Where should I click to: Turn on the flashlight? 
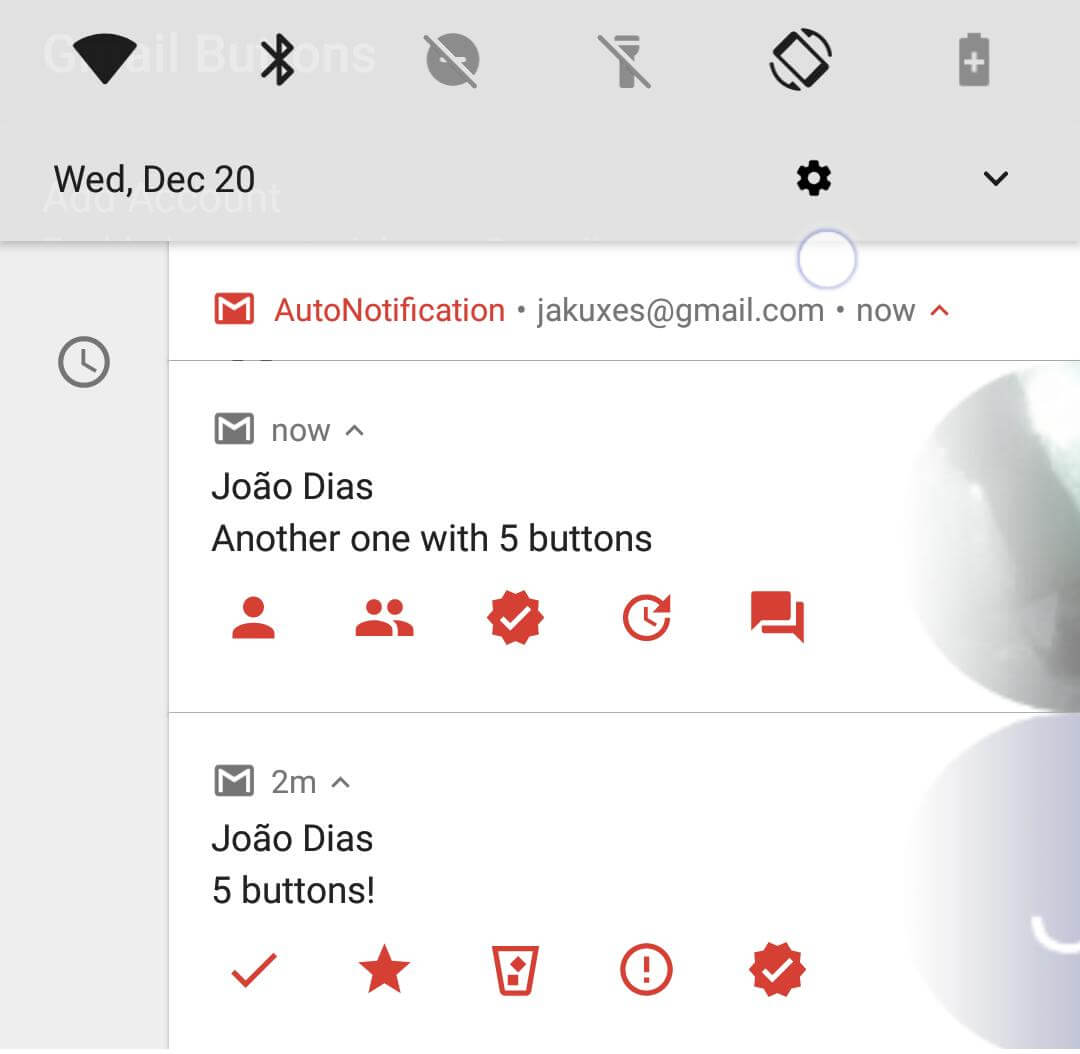(626, 61)
